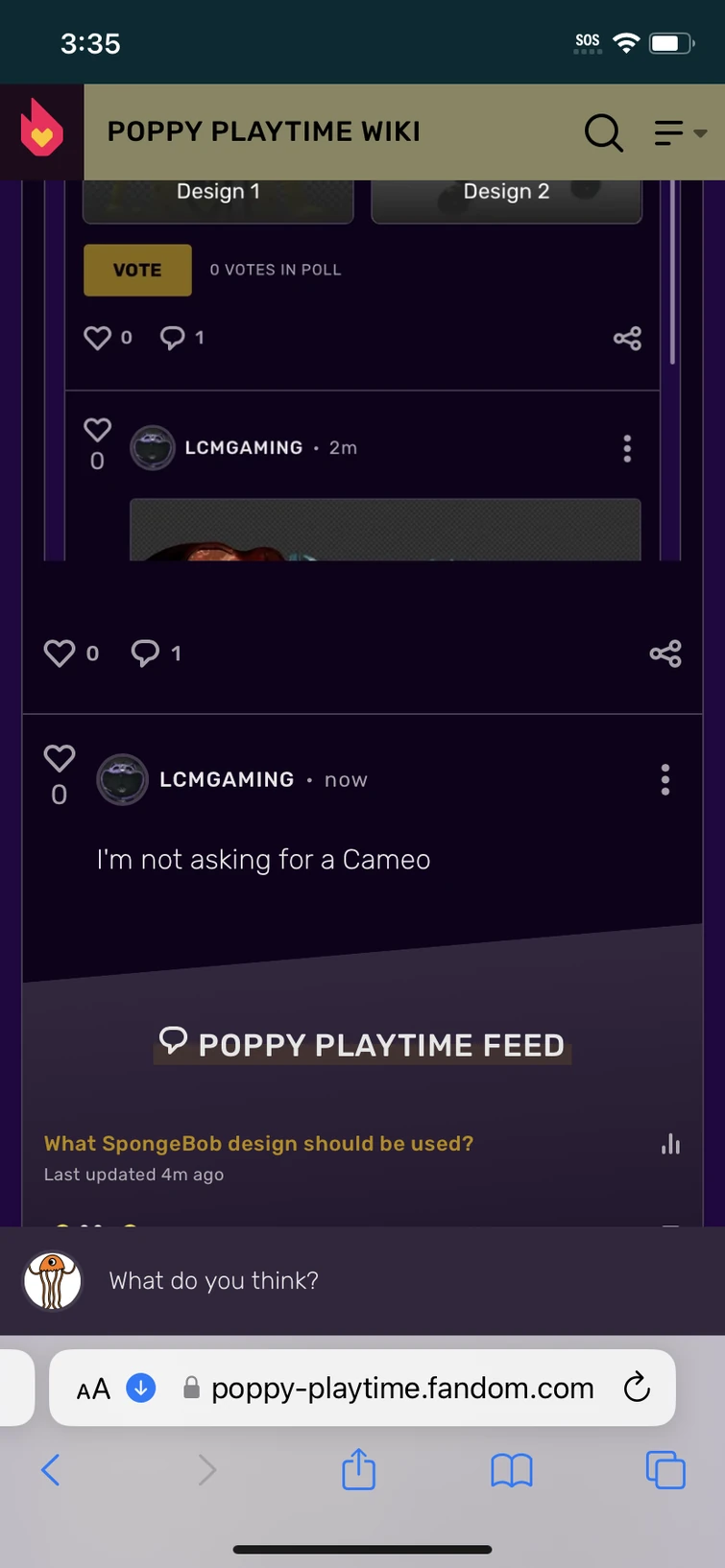Select the Design 2 poll option

coord(506,198)
